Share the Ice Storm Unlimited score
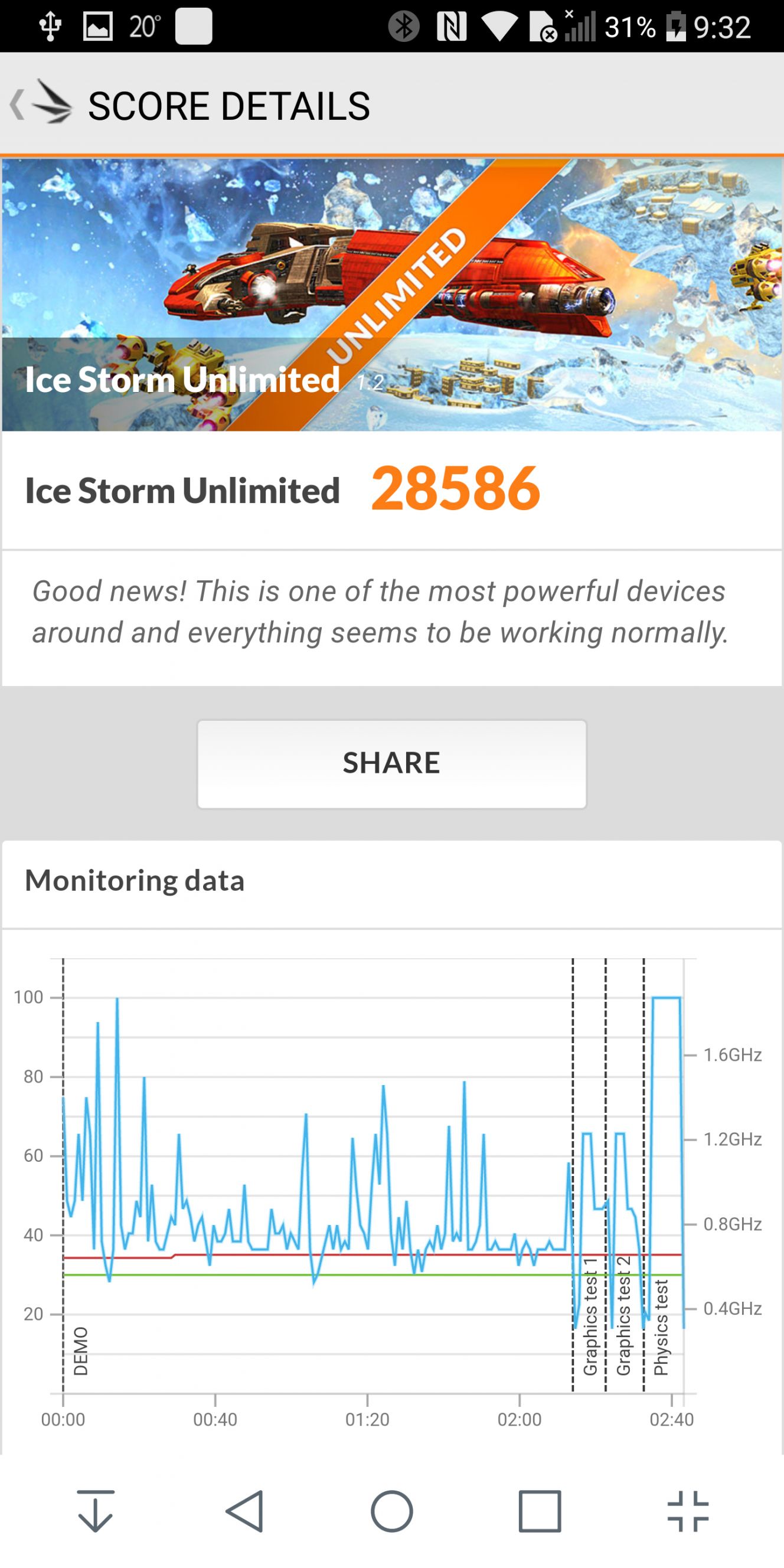Viewport: 784px width, 1568px height. point(391,764)
